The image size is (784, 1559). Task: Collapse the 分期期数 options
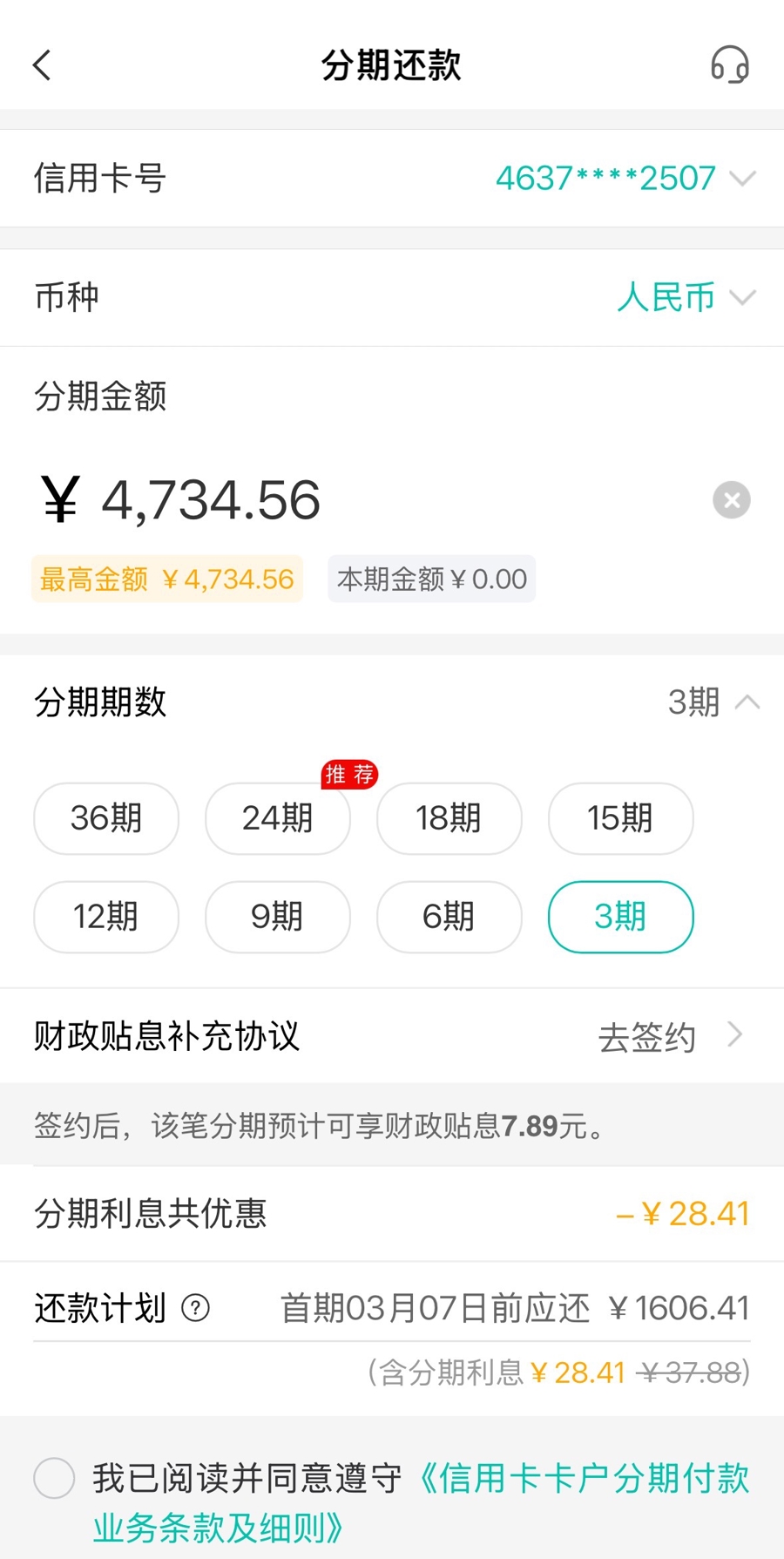pyautogui.click(x=713, y=702)
